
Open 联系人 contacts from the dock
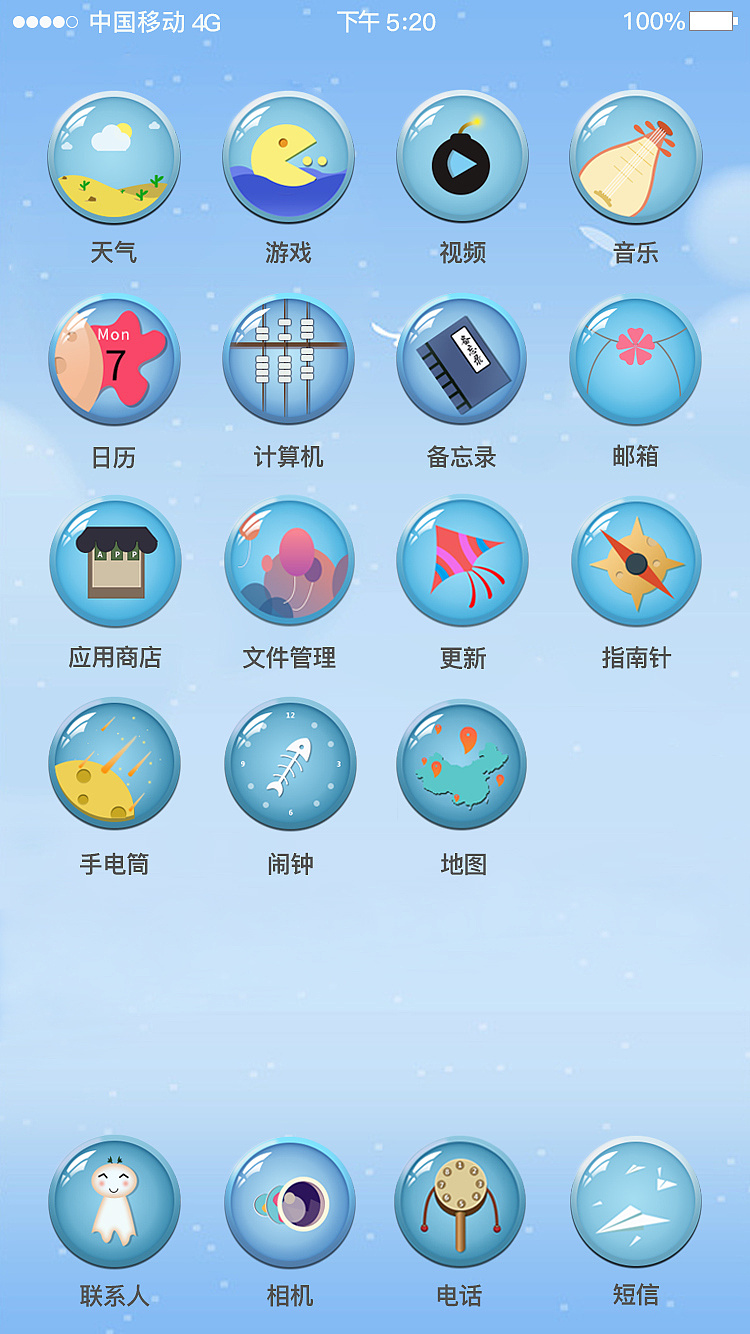114,1202
